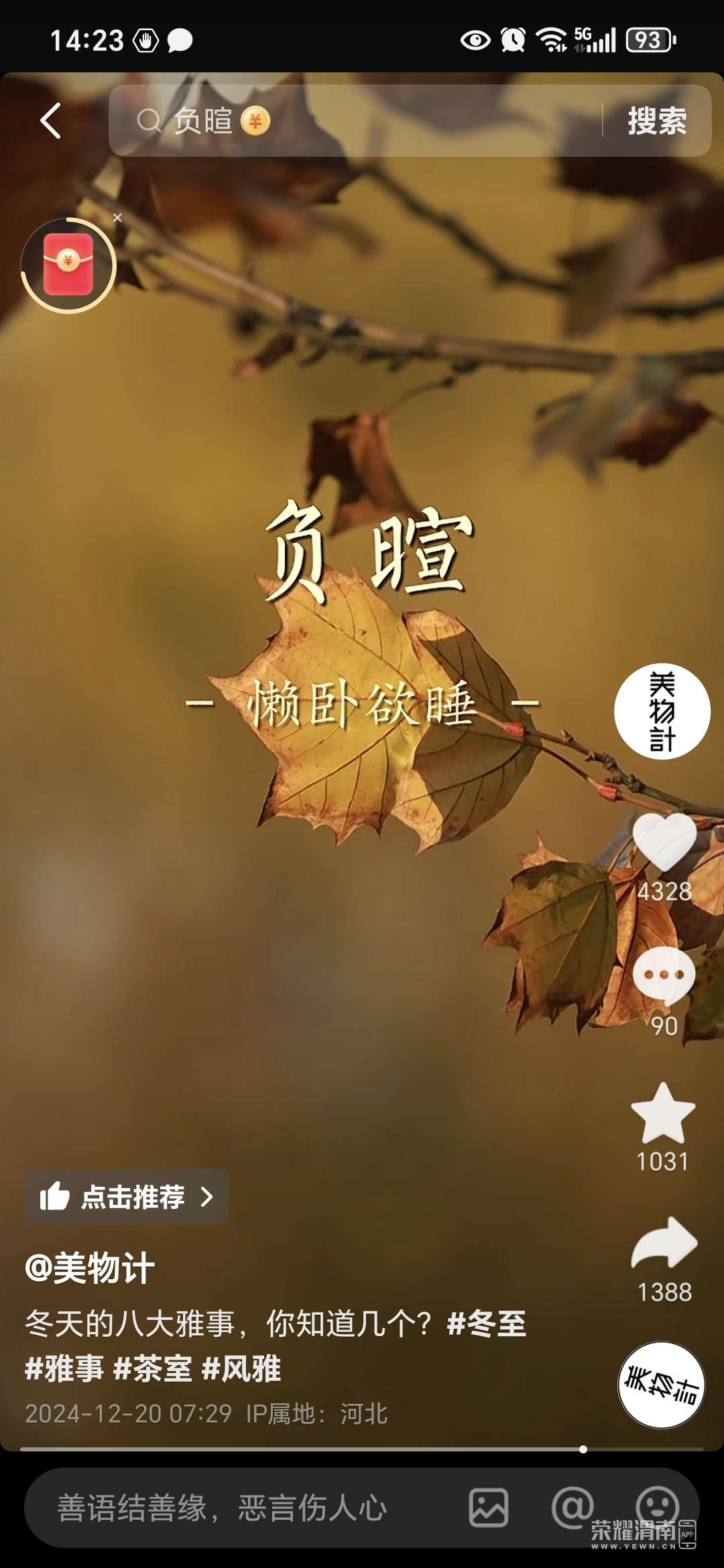The image size is (724, 1568).
Task: Open the #冬至 hashtag
Action: point(487,1324)
